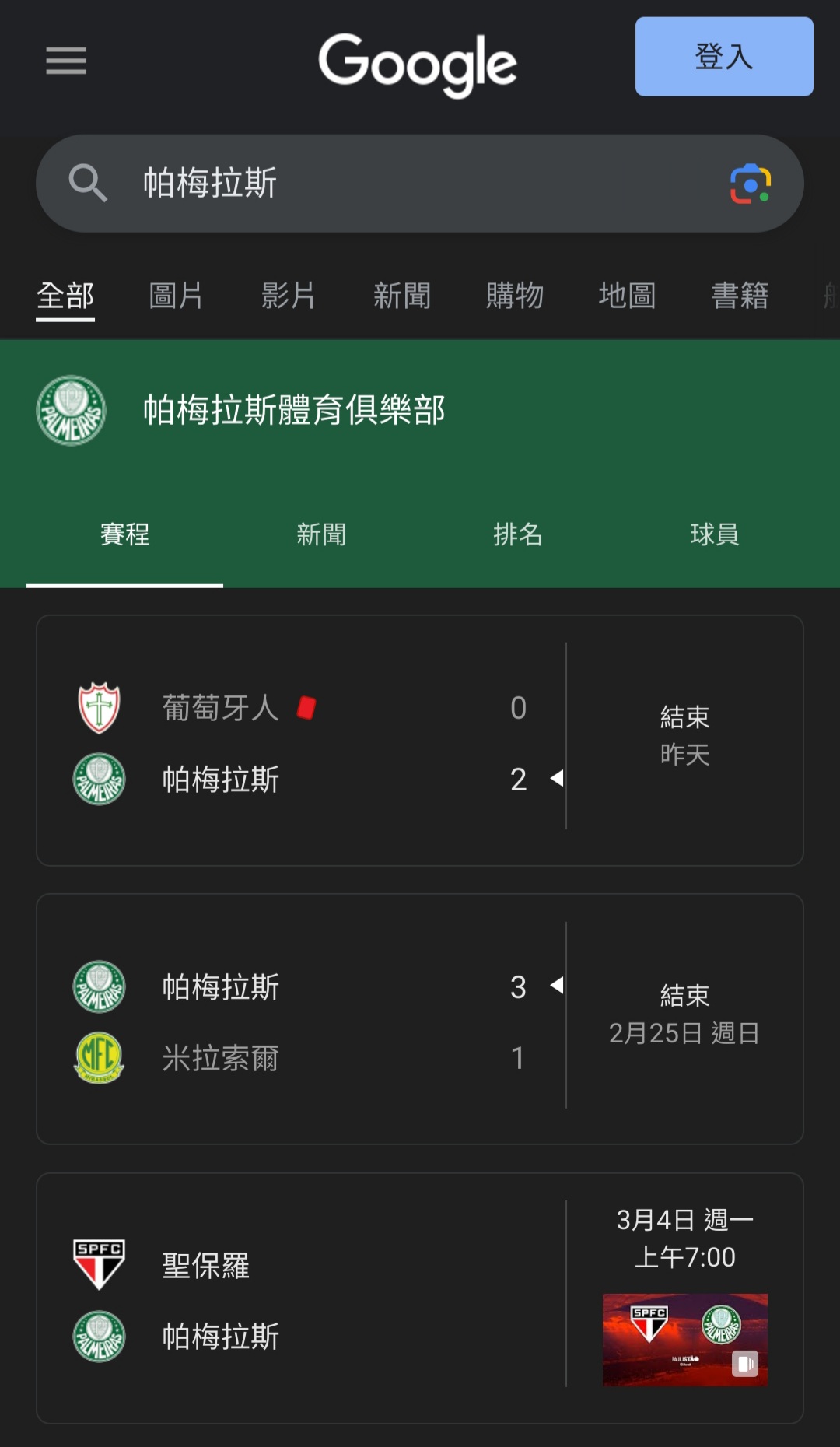The image size is (840, 1447).
Task: Open the 帕梅拉斯 vs 米拉索爾 match card
Action: (x=311, y=1019)
